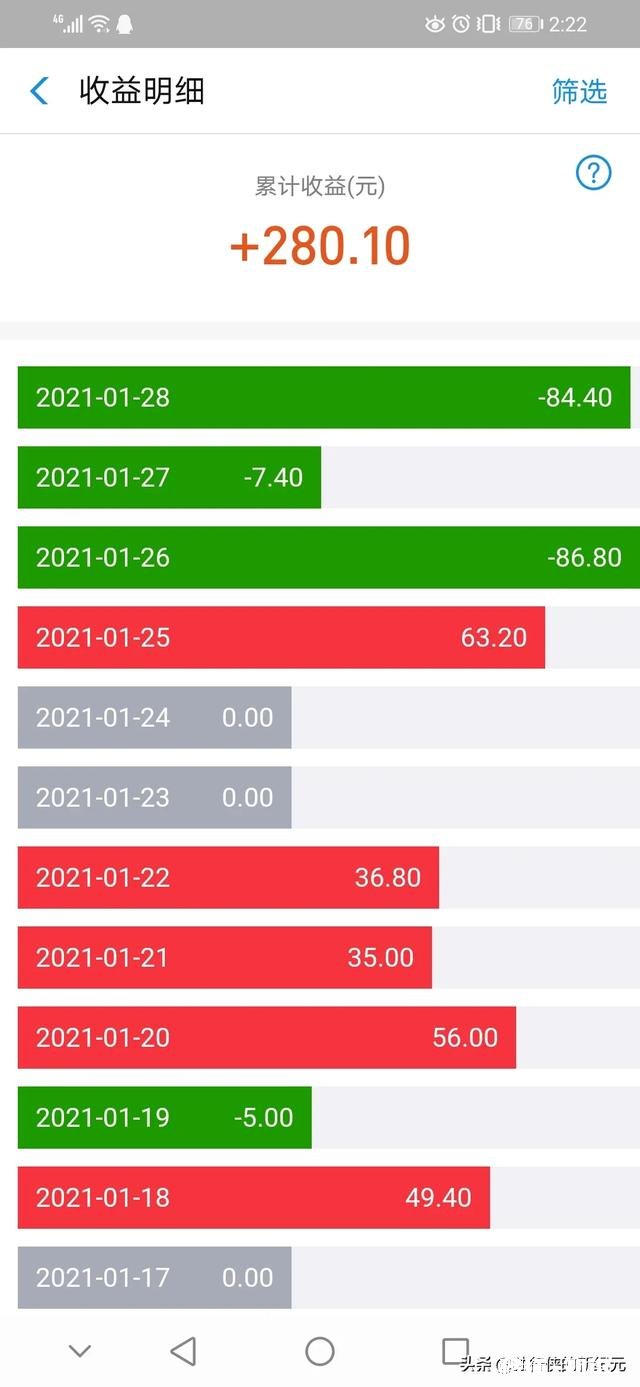Hide navigation bar with the down chevron
640x1387 pixels.
[x=80, y=1352]
